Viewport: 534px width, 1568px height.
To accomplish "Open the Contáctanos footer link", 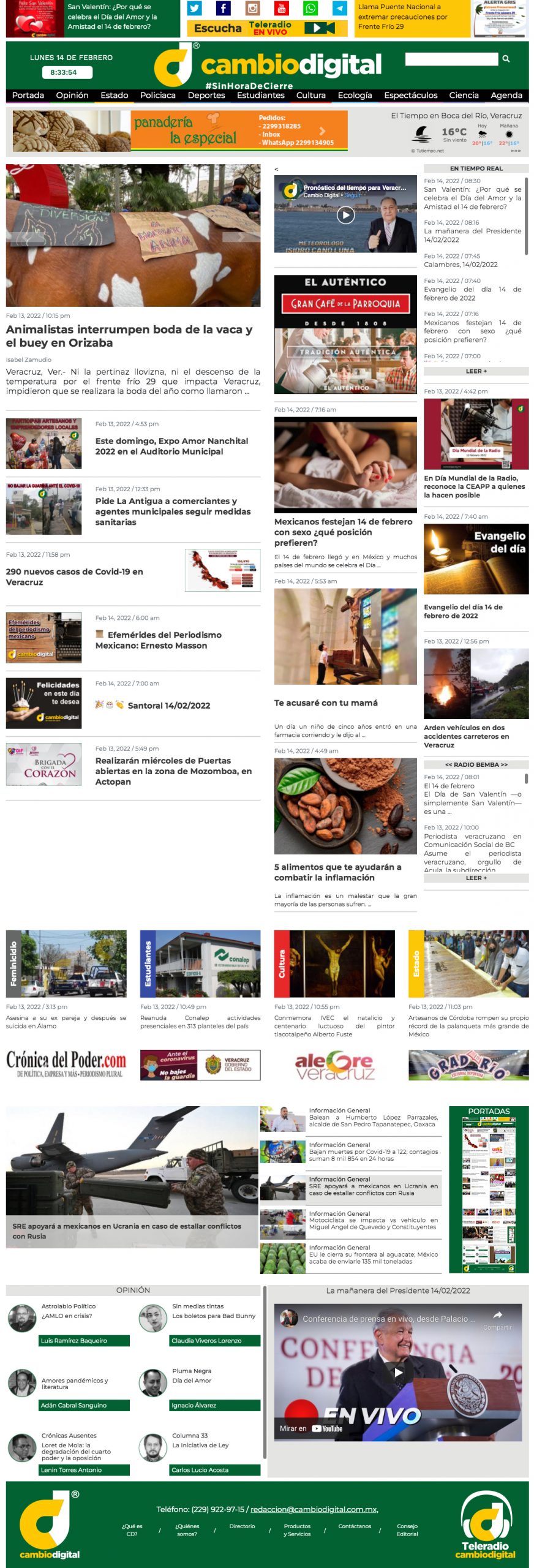I will [355, 1526].
